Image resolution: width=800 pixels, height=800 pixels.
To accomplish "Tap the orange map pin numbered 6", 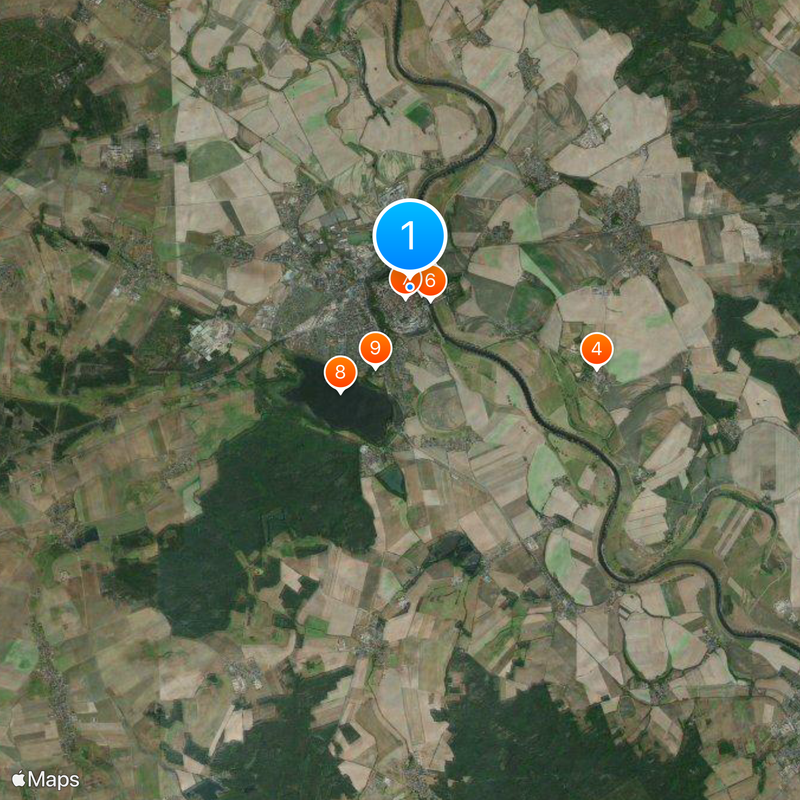I will tap(432, 282).
